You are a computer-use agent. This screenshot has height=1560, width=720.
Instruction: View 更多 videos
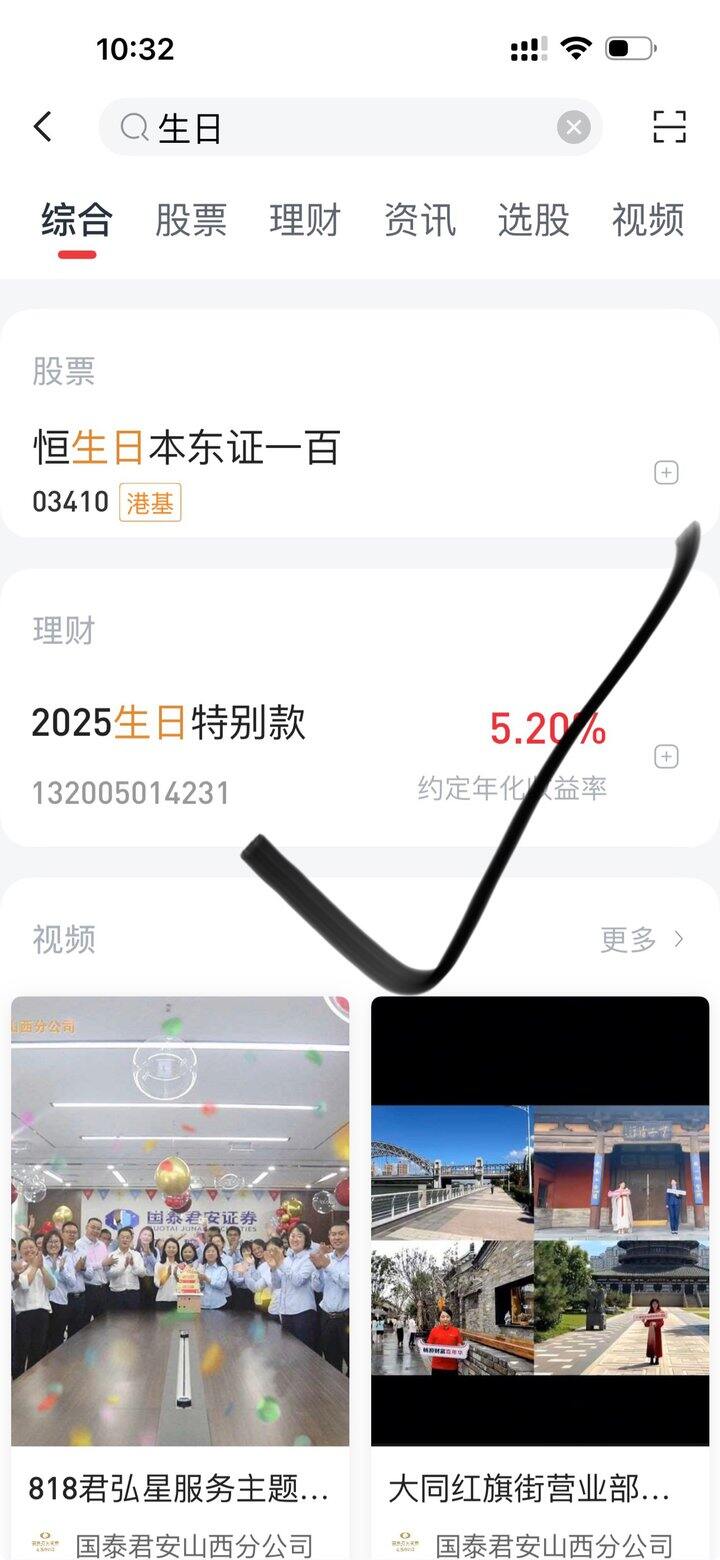click(642, 939)
